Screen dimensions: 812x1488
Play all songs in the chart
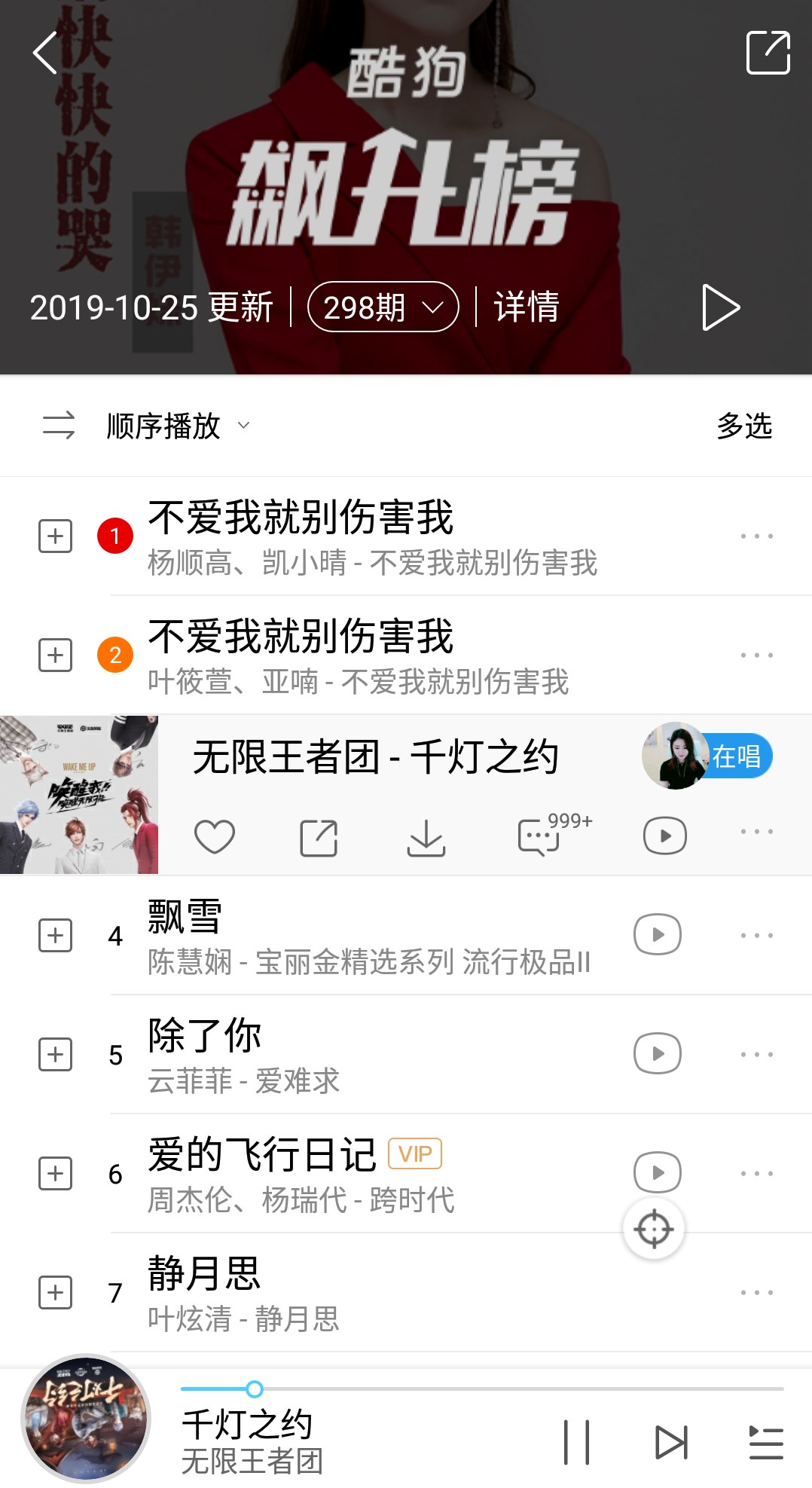720,307
